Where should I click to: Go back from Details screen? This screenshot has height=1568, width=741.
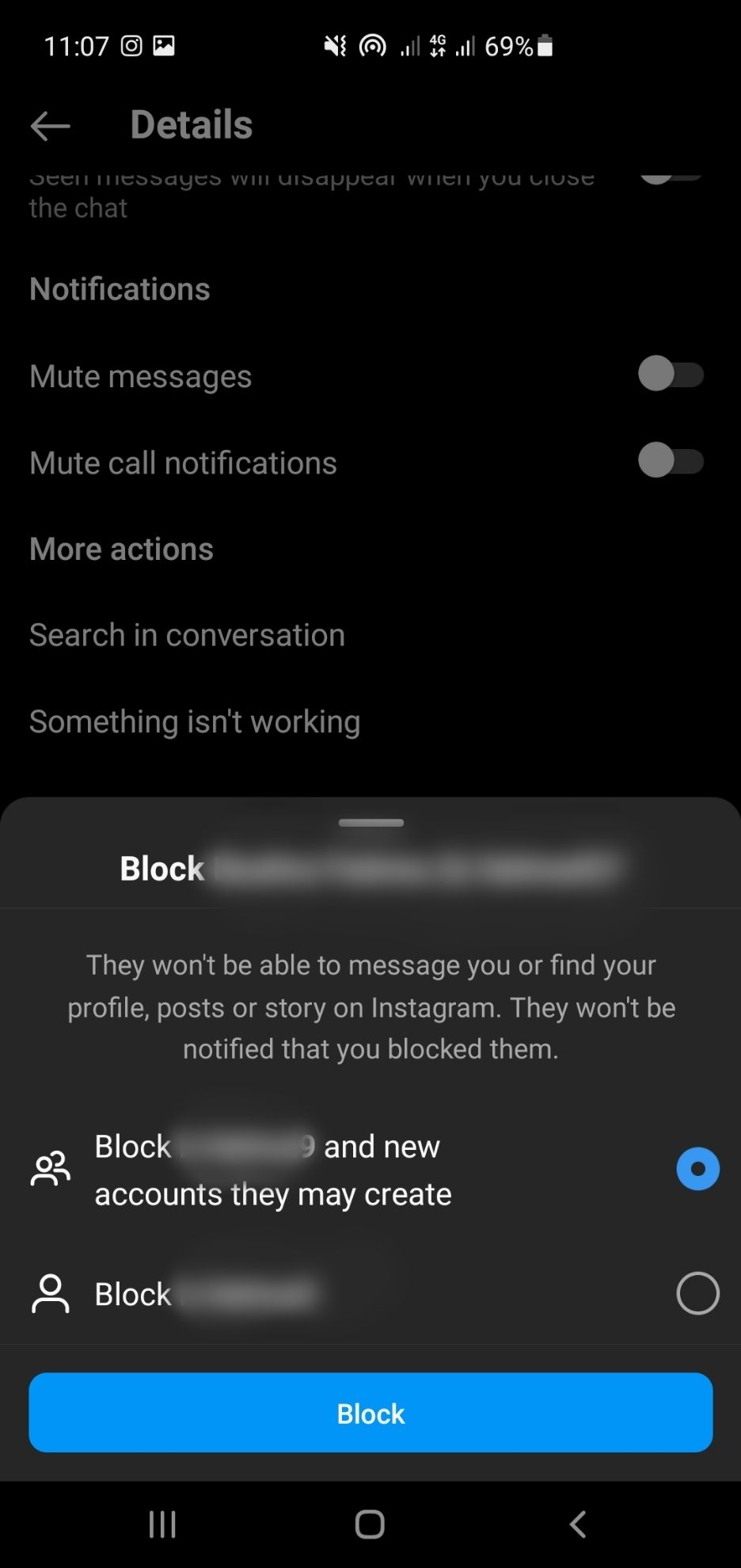(50, 126)
